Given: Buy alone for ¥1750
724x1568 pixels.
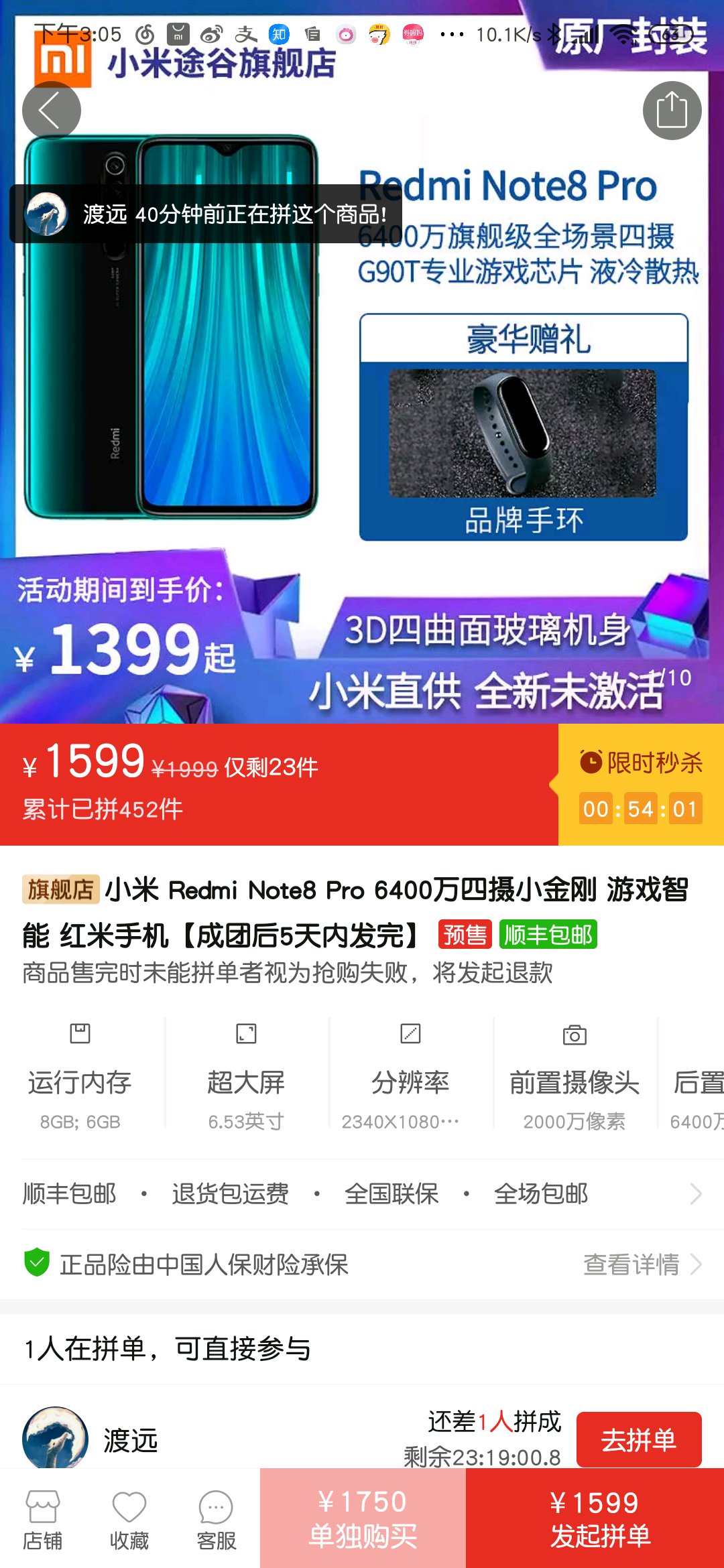Looking at the screenshot, I should coord(363,1518).
